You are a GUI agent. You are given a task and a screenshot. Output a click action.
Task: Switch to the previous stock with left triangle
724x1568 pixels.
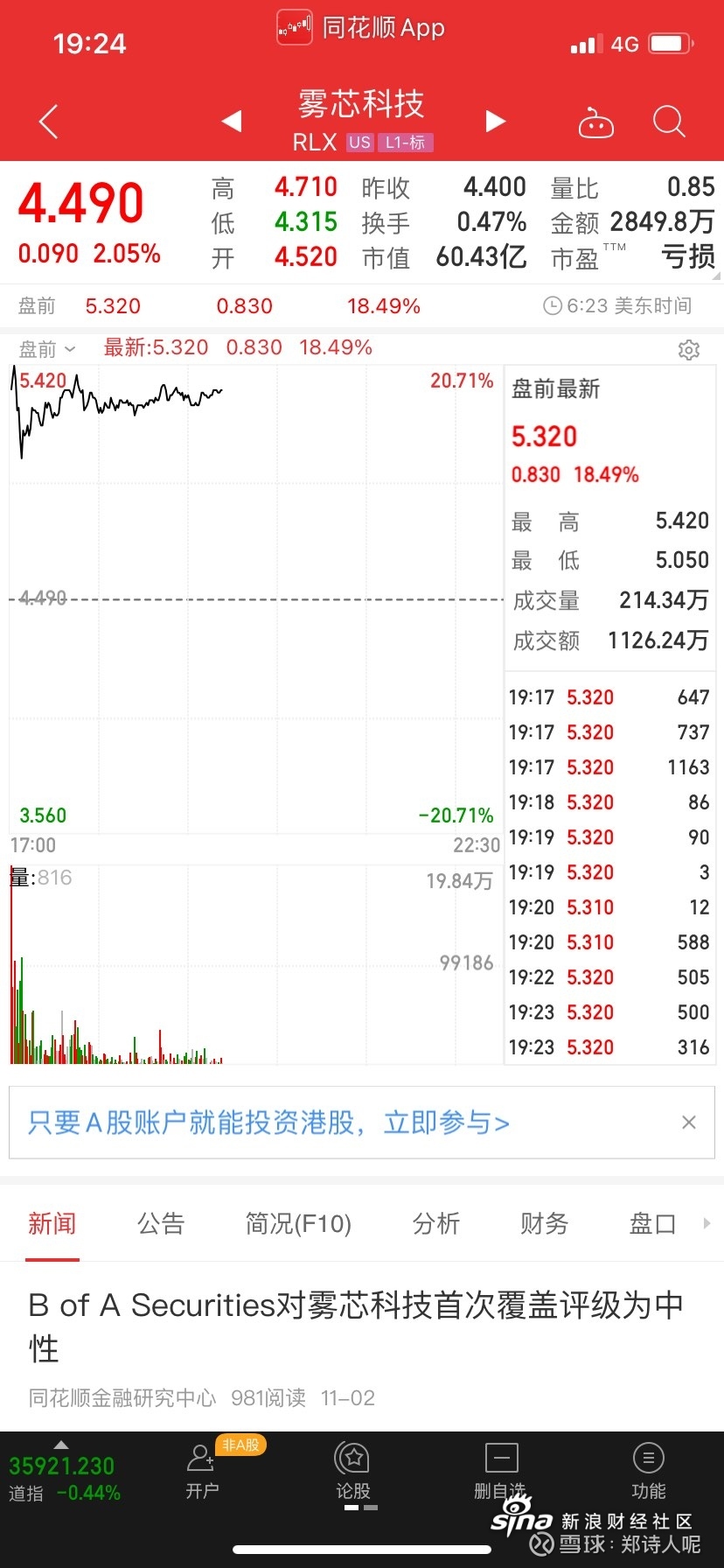tap(232, 121)
